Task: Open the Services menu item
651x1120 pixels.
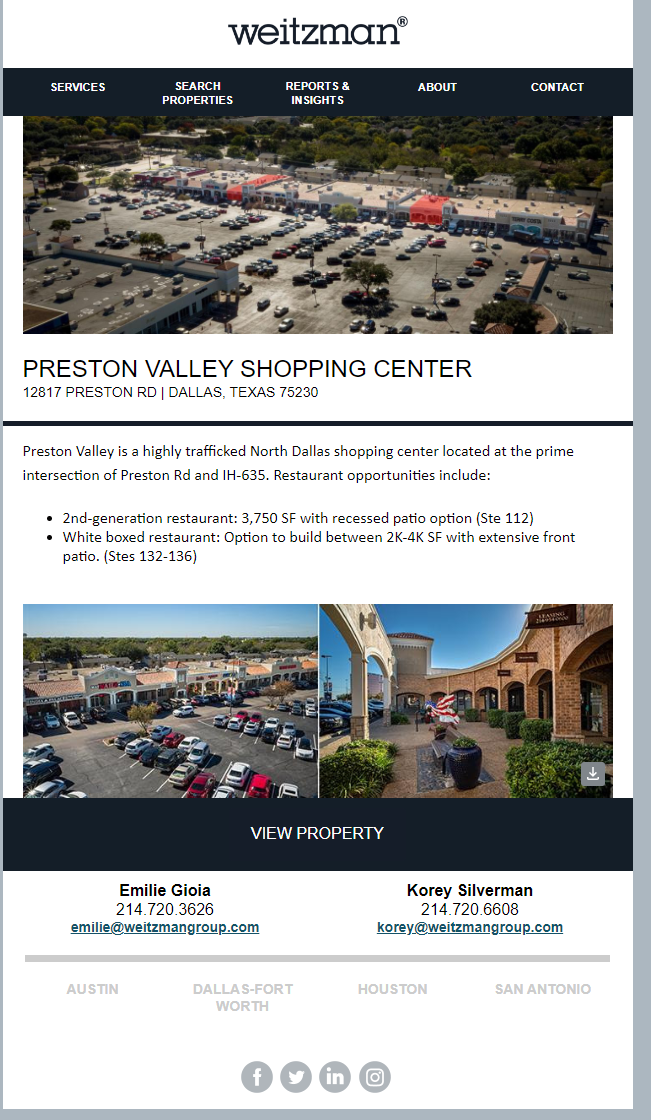Action: pyautogui.click(x=78, y=87)
